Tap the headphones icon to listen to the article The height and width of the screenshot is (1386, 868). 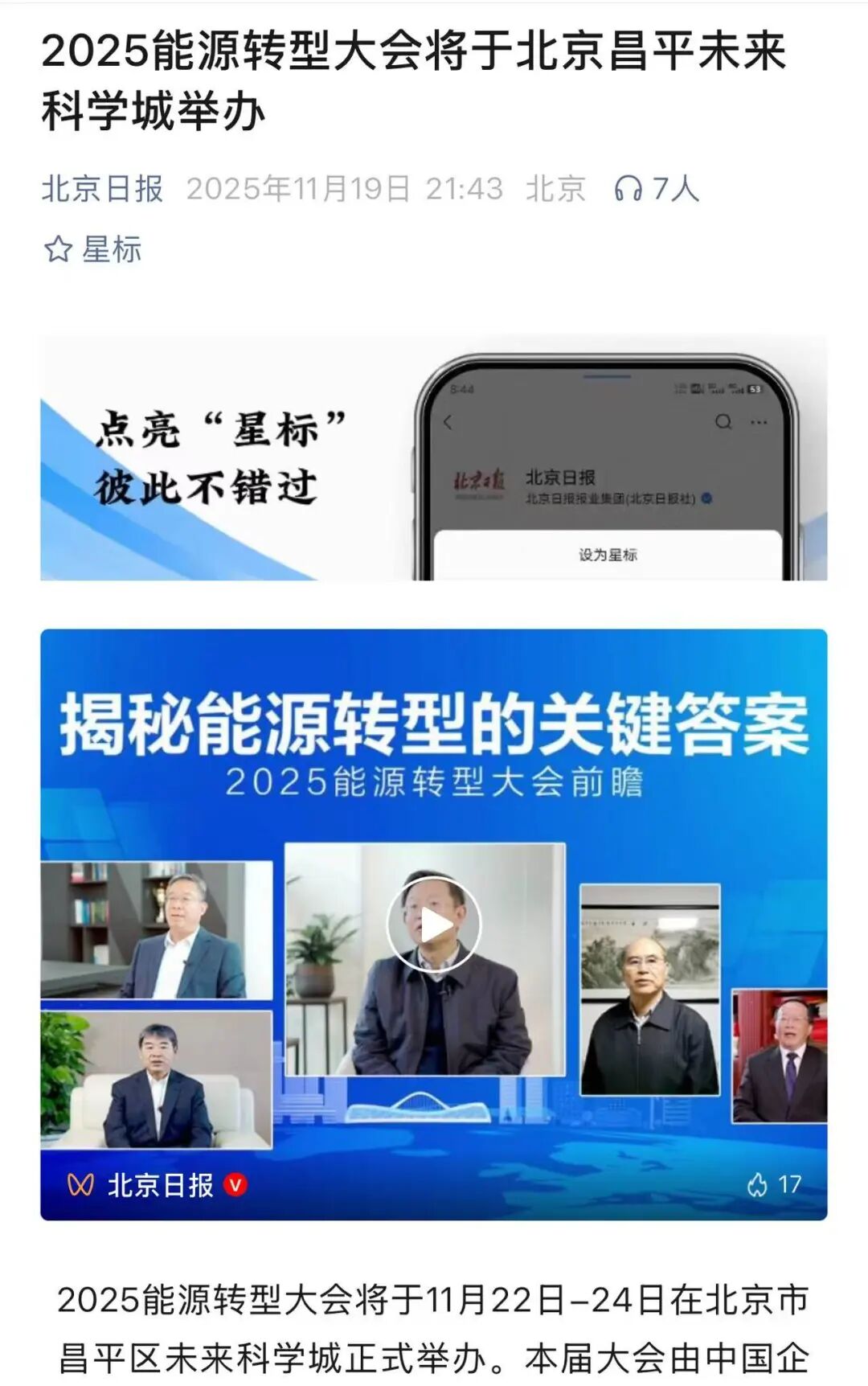click(628, 187)
